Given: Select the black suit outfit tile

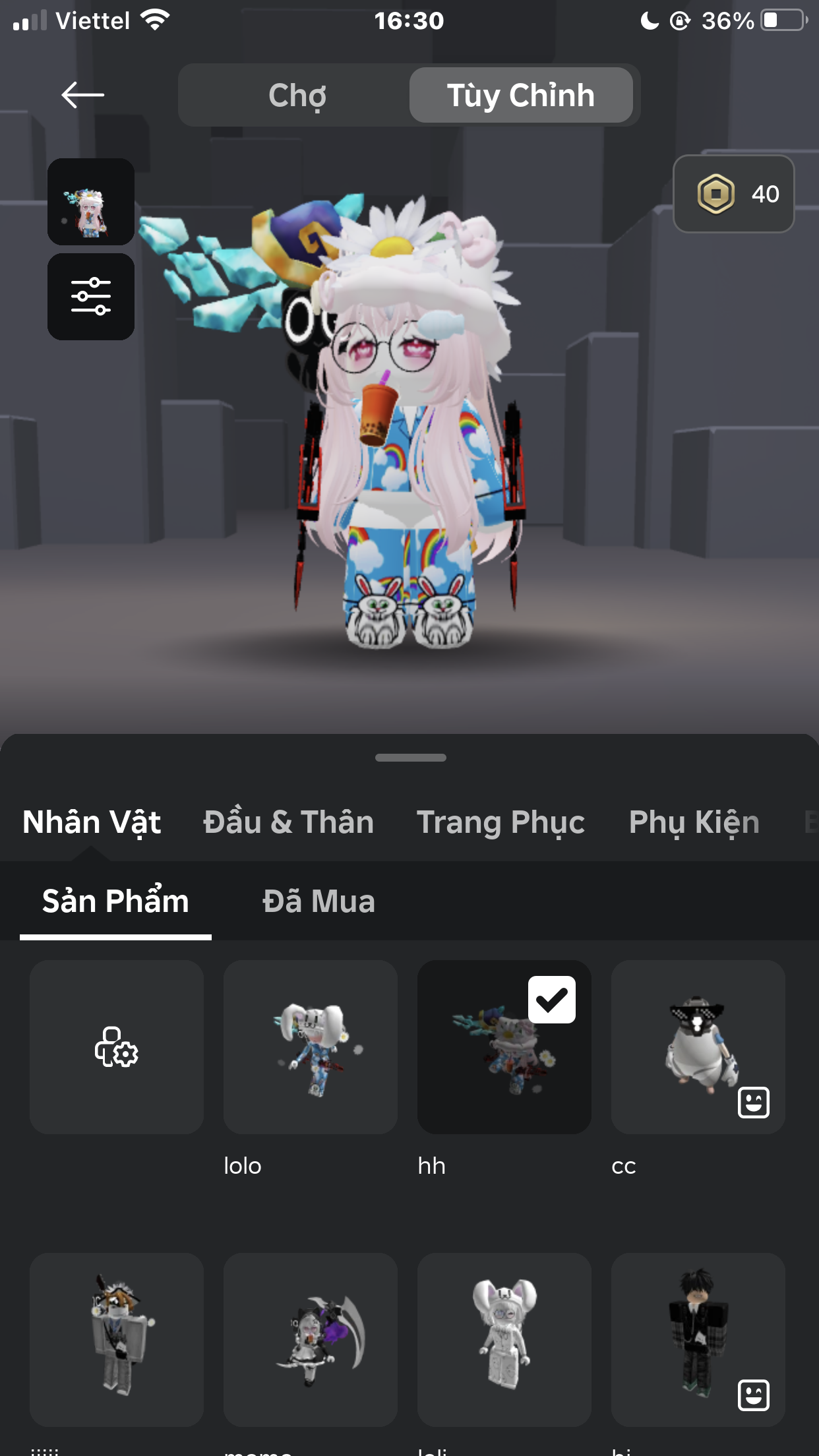Looking at the screenshot, I should tap(698, 1339).
